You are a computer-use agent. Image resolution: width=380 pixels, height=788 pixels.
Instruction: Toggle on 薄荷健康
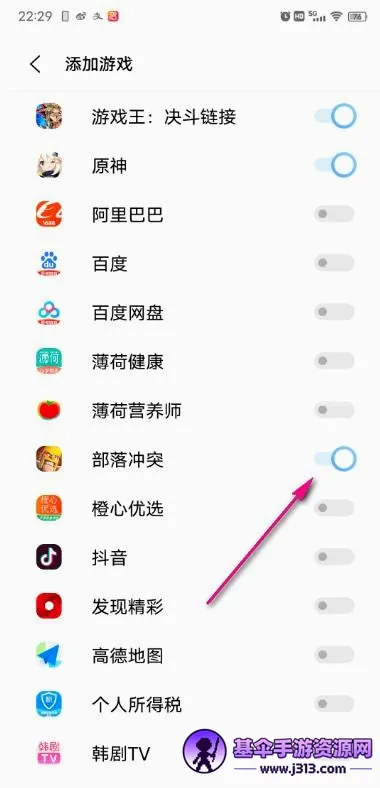pos(334,361)
